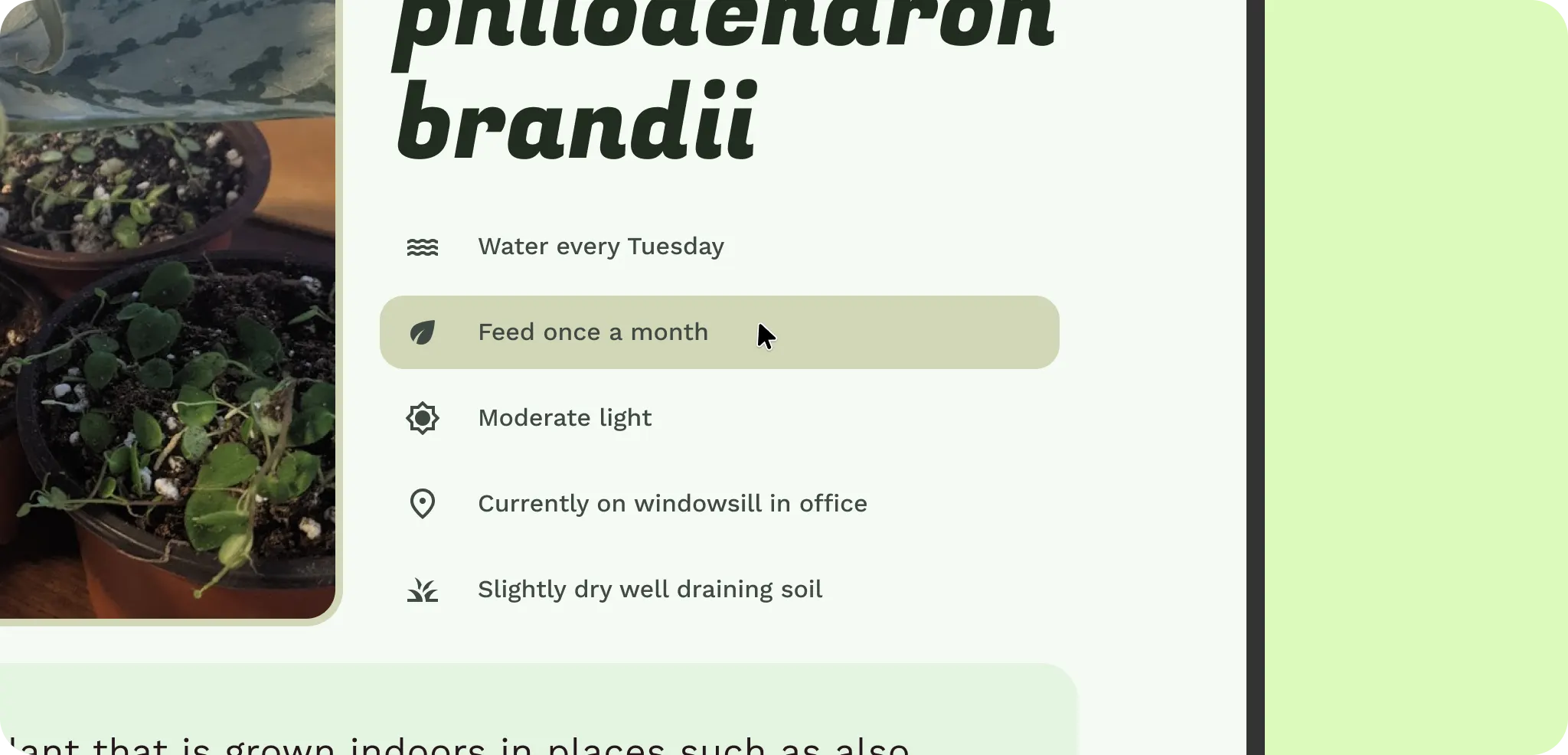Open the Moderate light row
This screenshot has height=755, width=1568.
pos(564,418)
